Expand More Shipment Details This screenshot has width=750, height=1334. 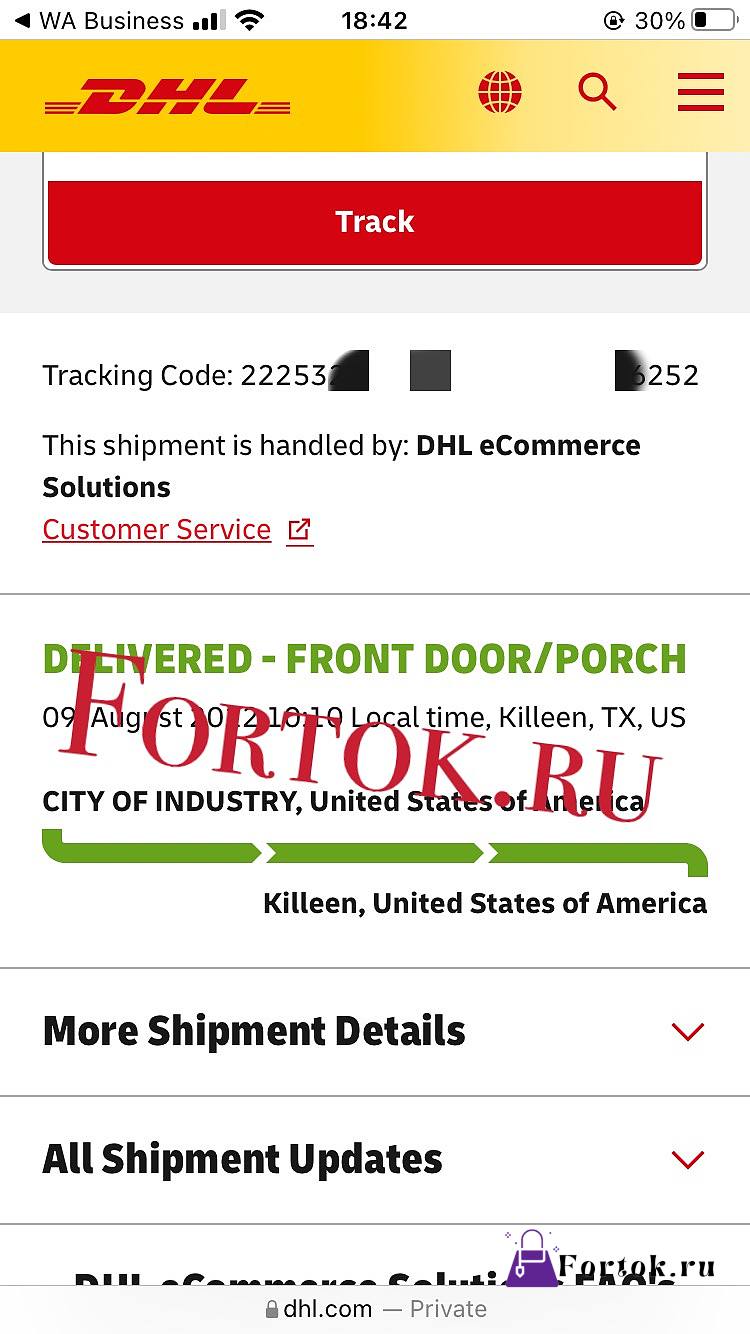tap(375, 1032)
